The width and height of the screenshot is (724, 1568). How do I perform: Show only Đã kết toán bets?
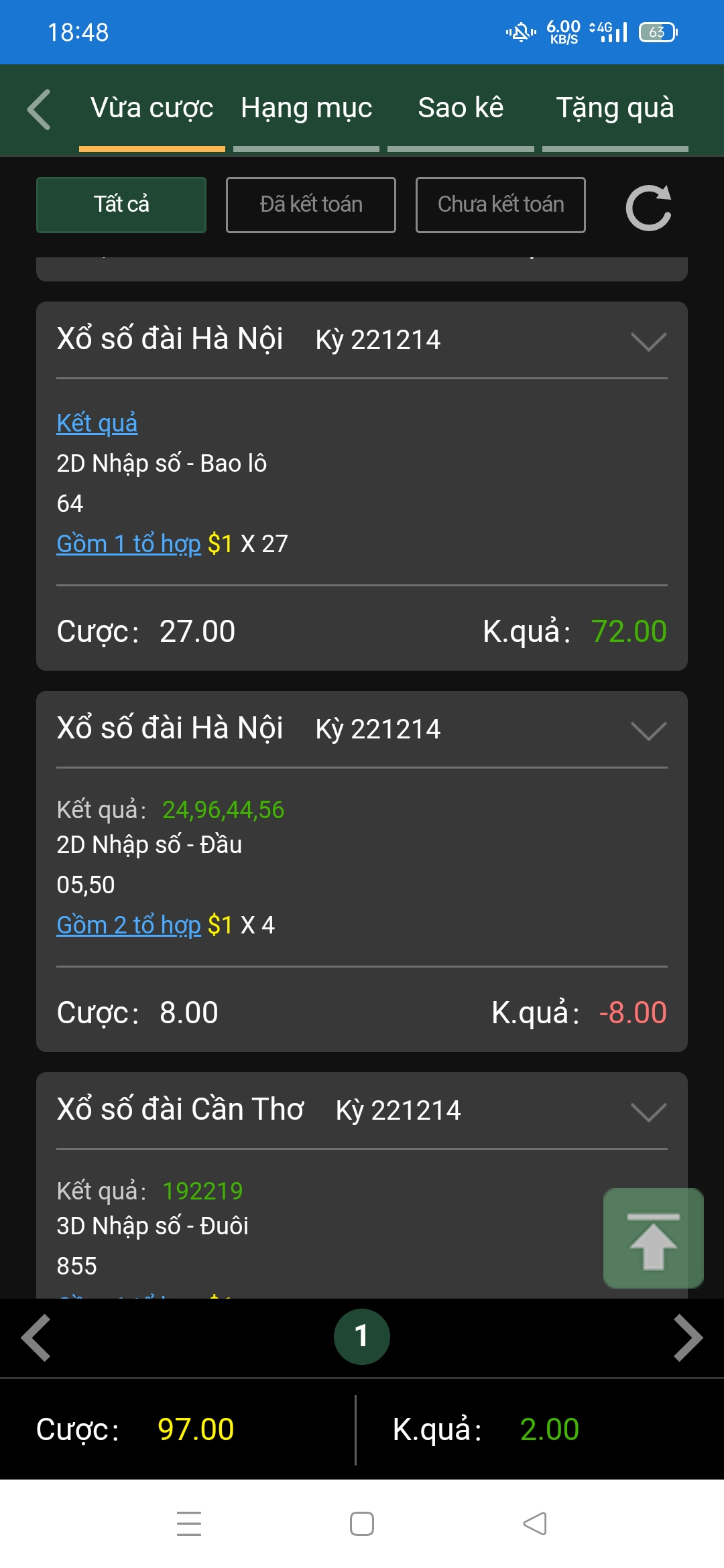tap(311, 205)
